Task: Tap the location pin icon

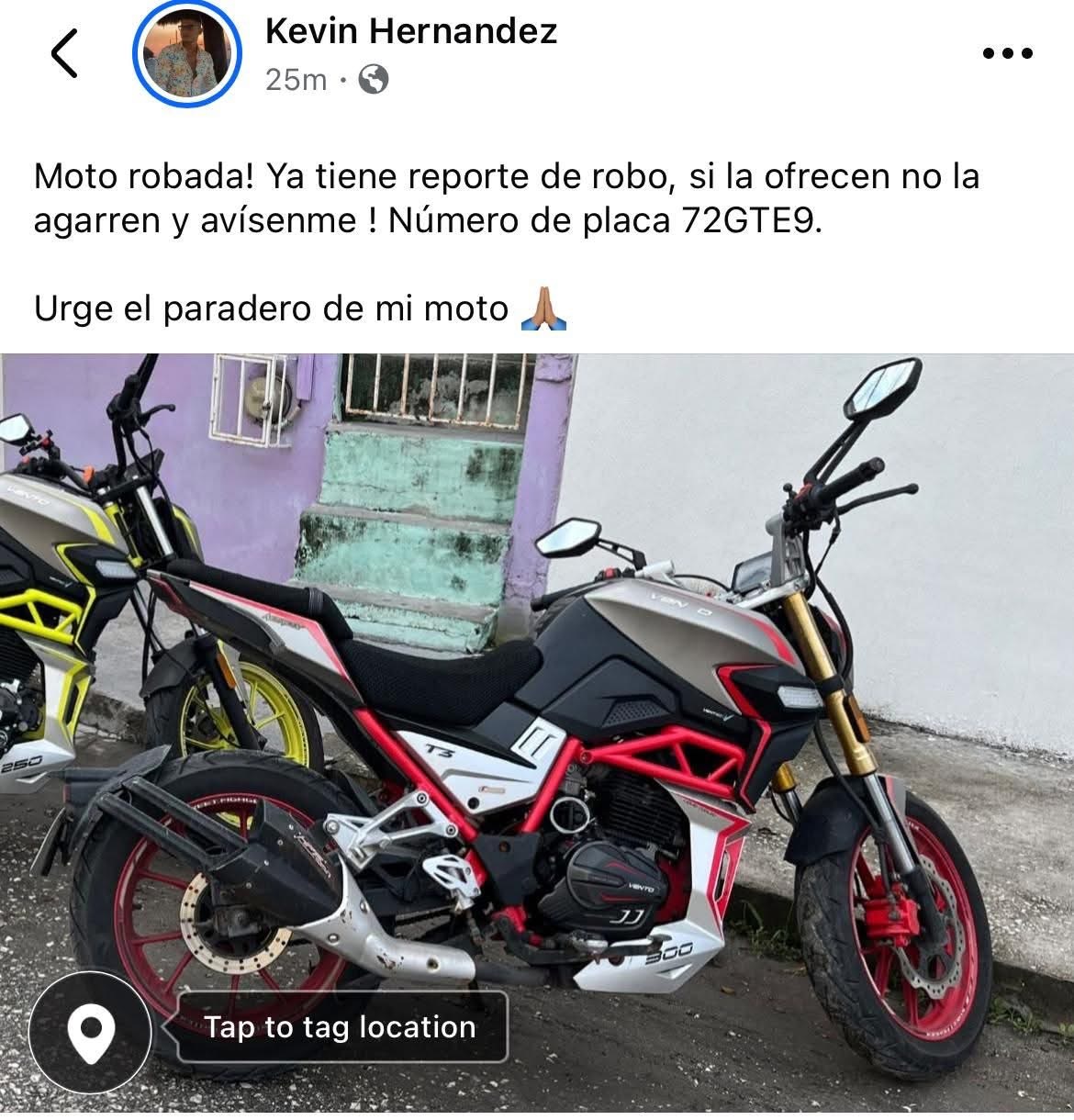Action: click(90, 1030)
